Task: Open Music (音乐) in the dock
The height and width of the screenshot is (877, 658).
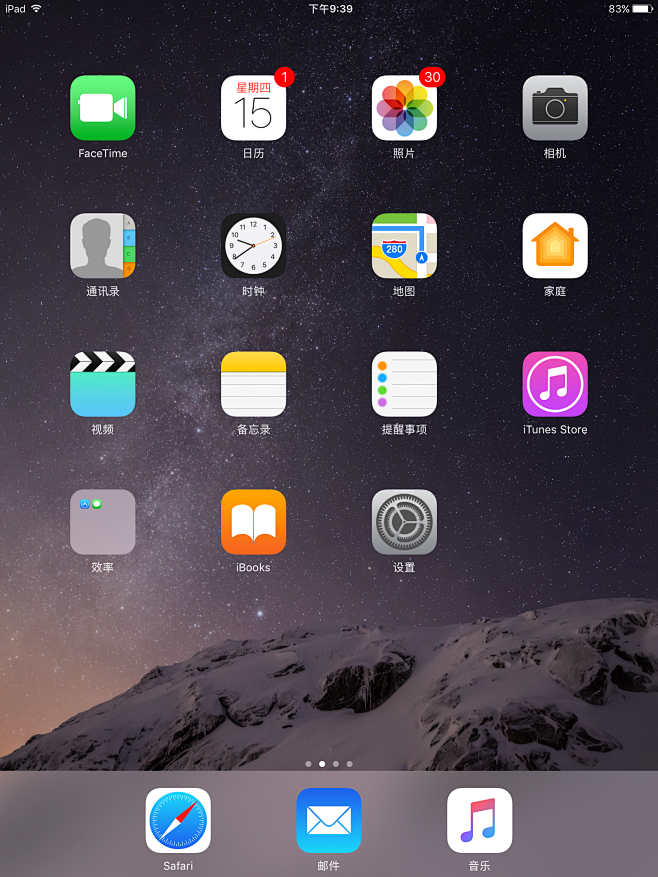Action: click(480, 821)
